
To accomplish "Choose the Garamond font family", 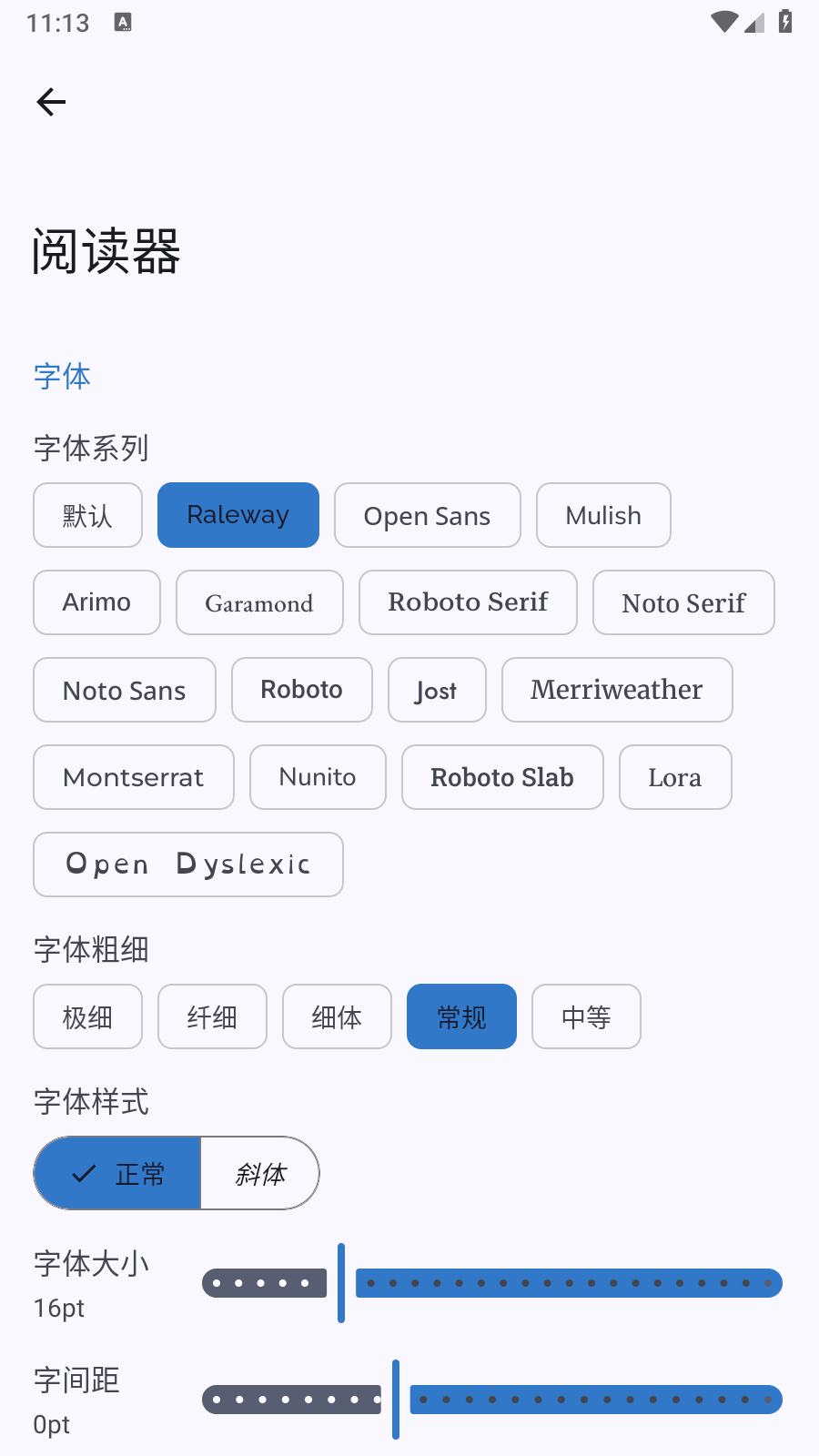I will click(258, 602).
